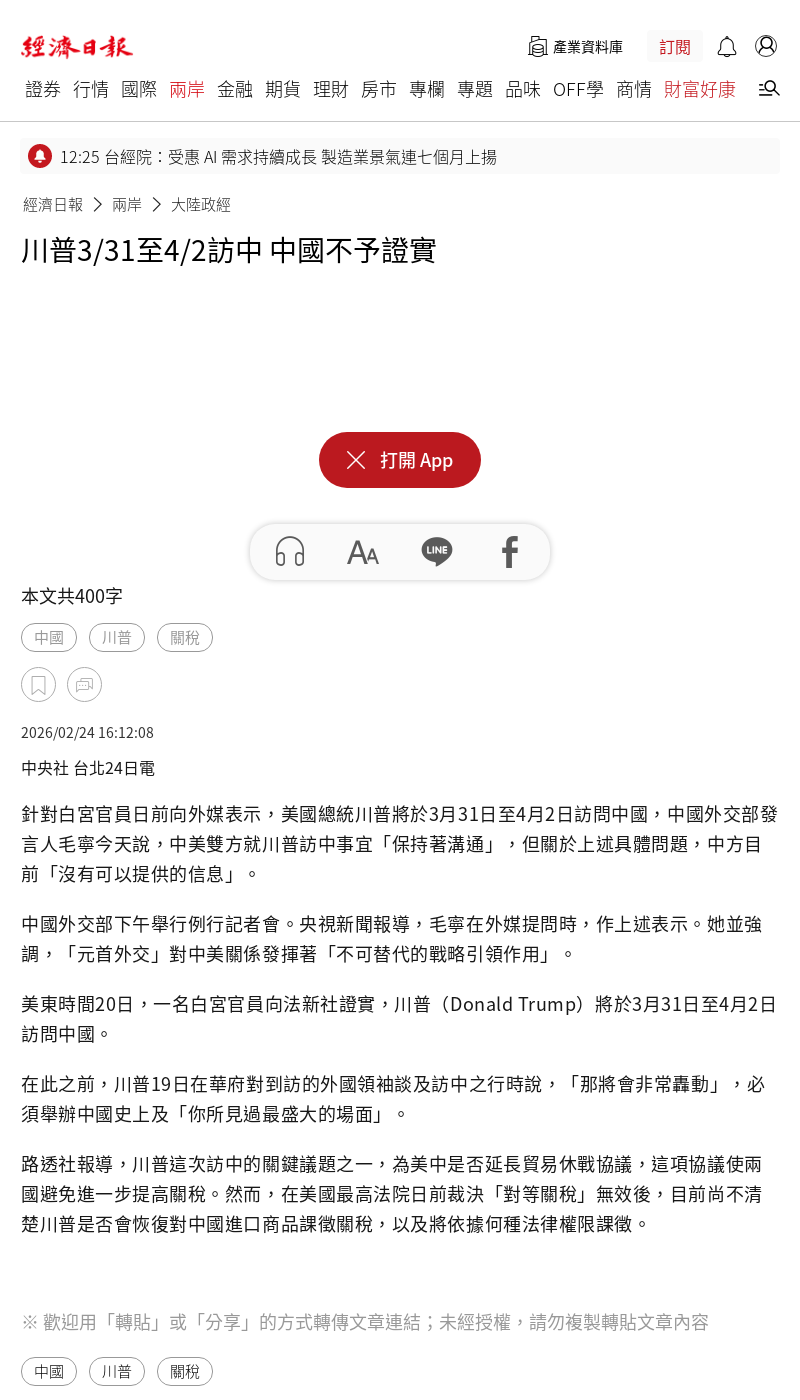Share this article via LINE
Screen dimensions: 800x1400
(437, 552)
